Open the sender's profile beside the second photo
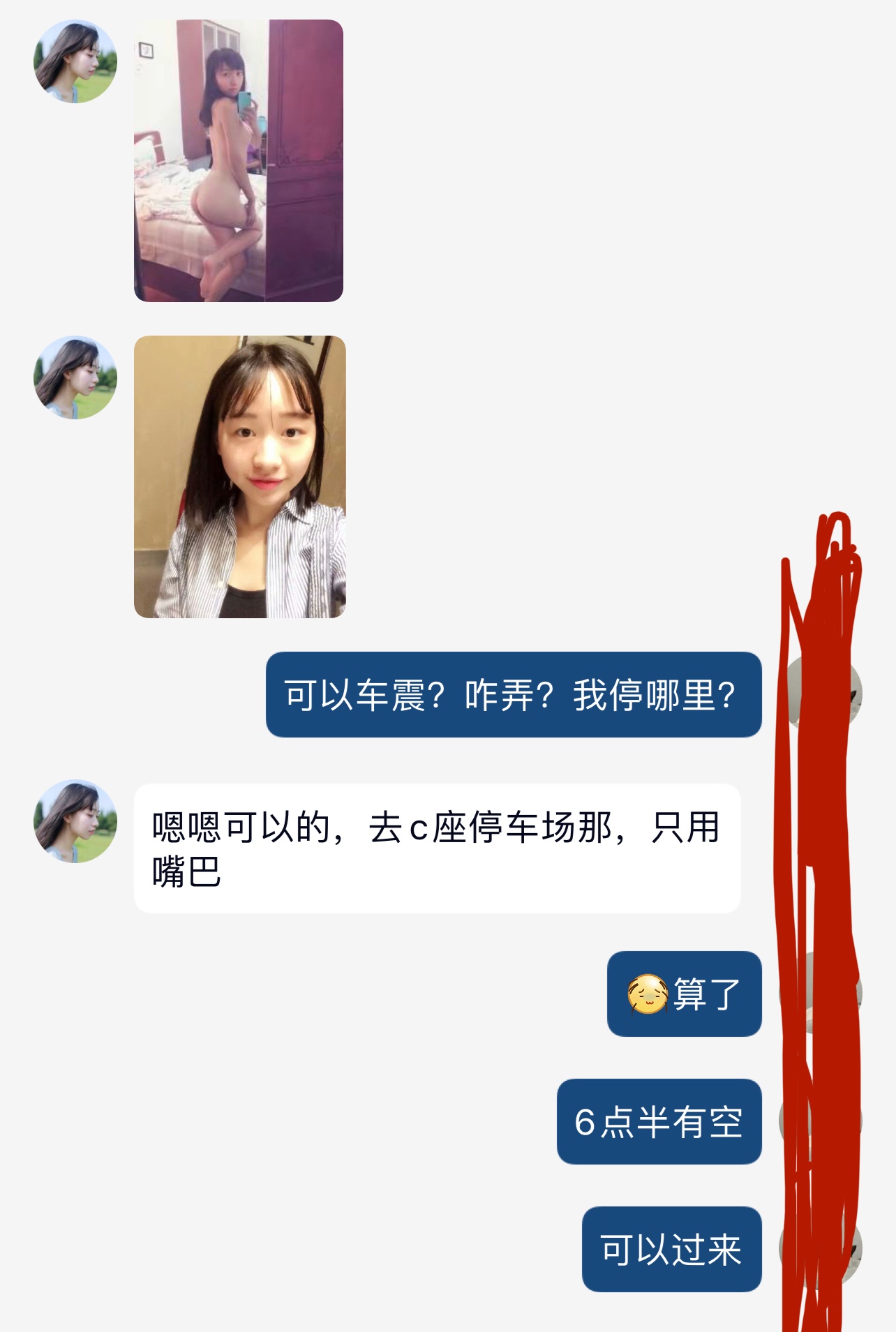This screenshot has height=1332, width=896. click(75, 377)
